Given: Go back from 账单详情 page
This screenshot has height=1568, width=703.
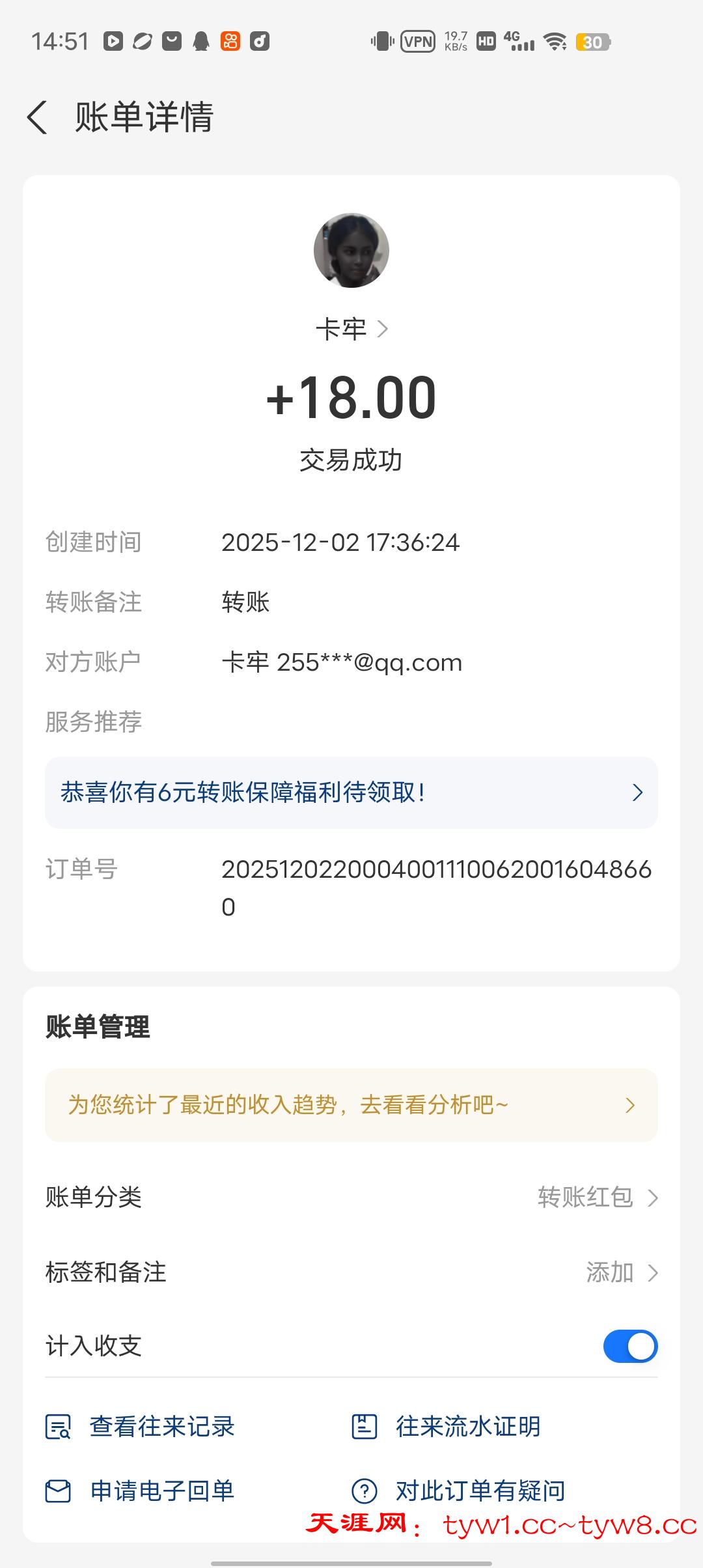Looking at the screenshot, I should pyautogui.click(x=38, y=118).
